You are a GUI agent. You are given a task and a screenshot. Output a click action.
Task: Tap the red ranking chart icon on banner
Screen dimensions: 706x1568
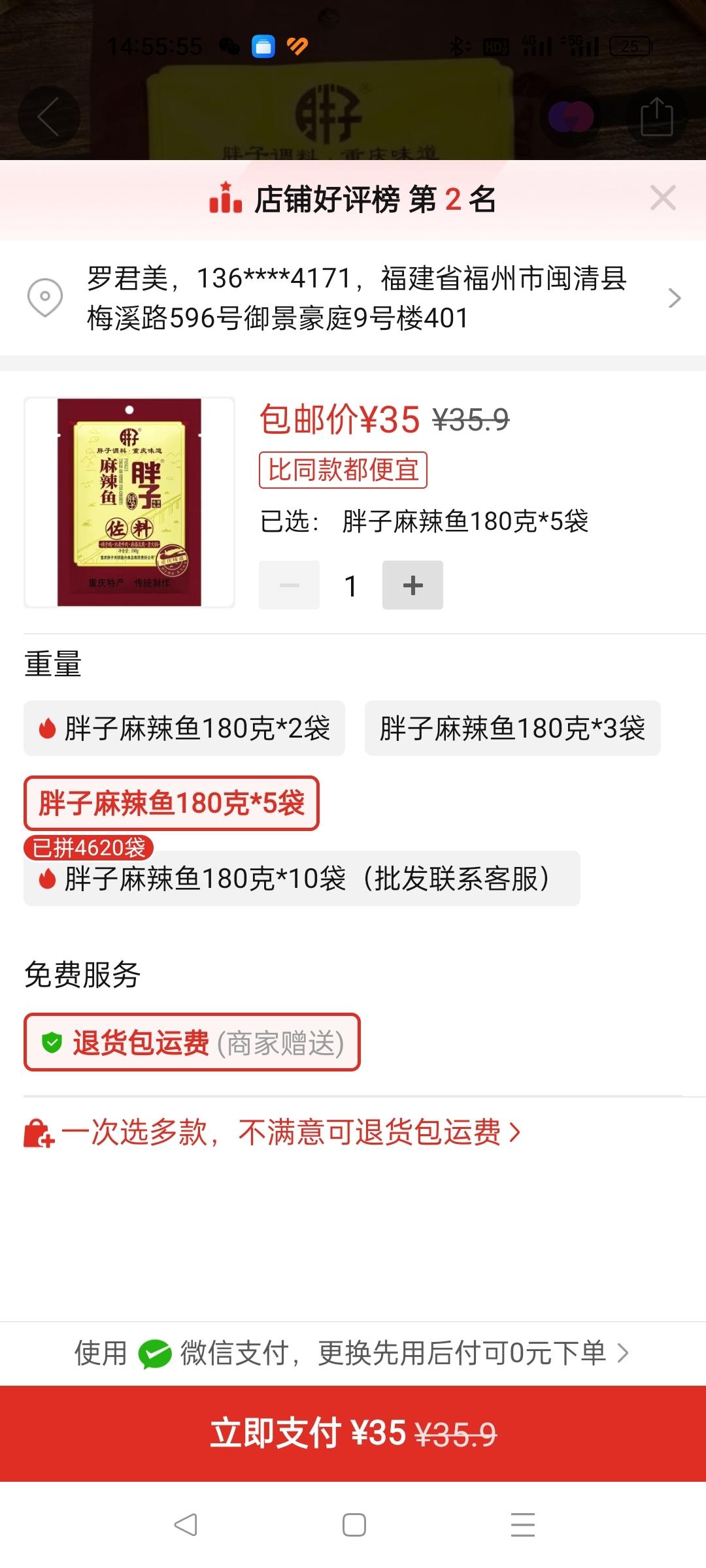[x=226, y=199]
